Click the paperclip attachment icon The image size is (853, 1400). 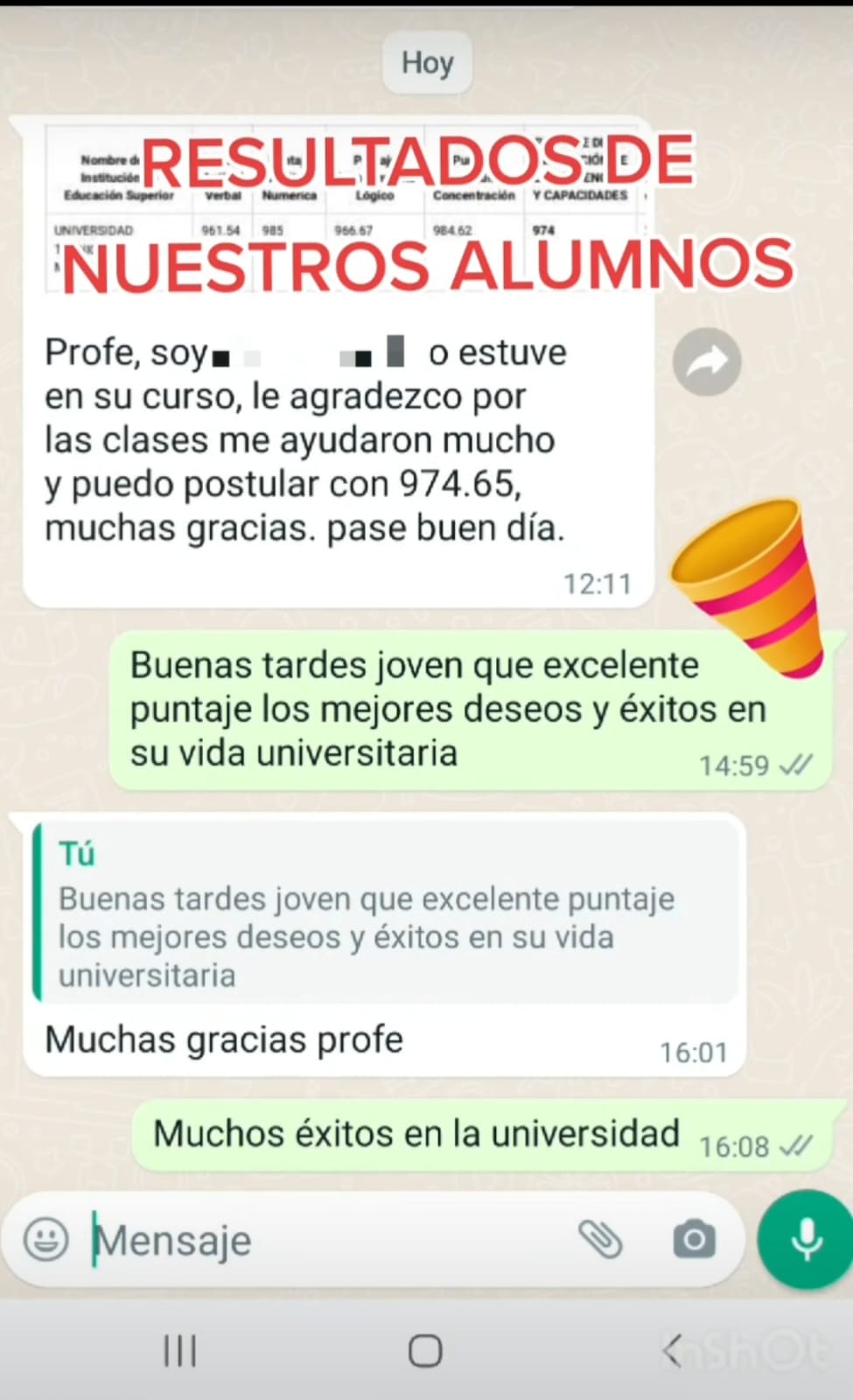point(602,1239)
